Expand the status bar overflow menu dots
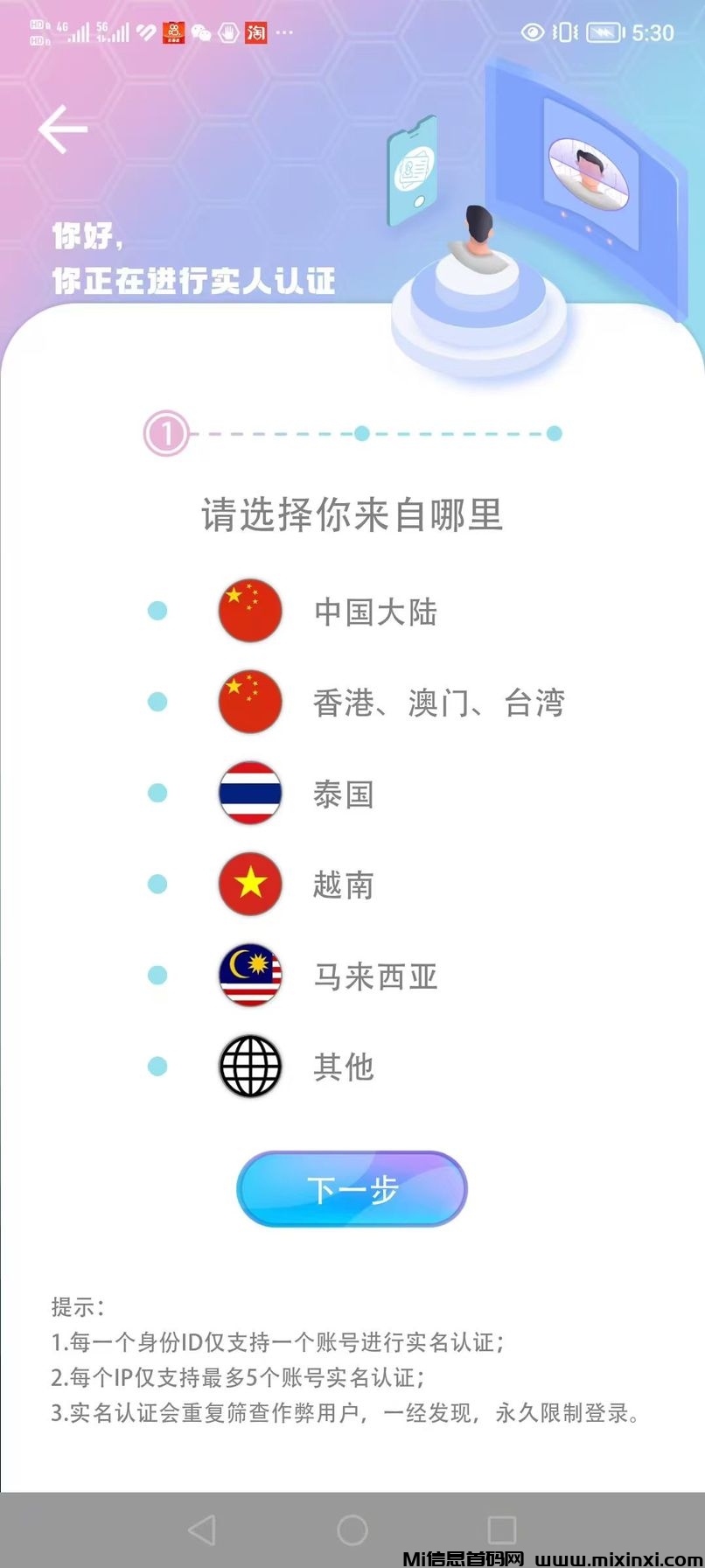This screenshot has height=1568, width=705. pyautogui.click(x=283, y=33)
